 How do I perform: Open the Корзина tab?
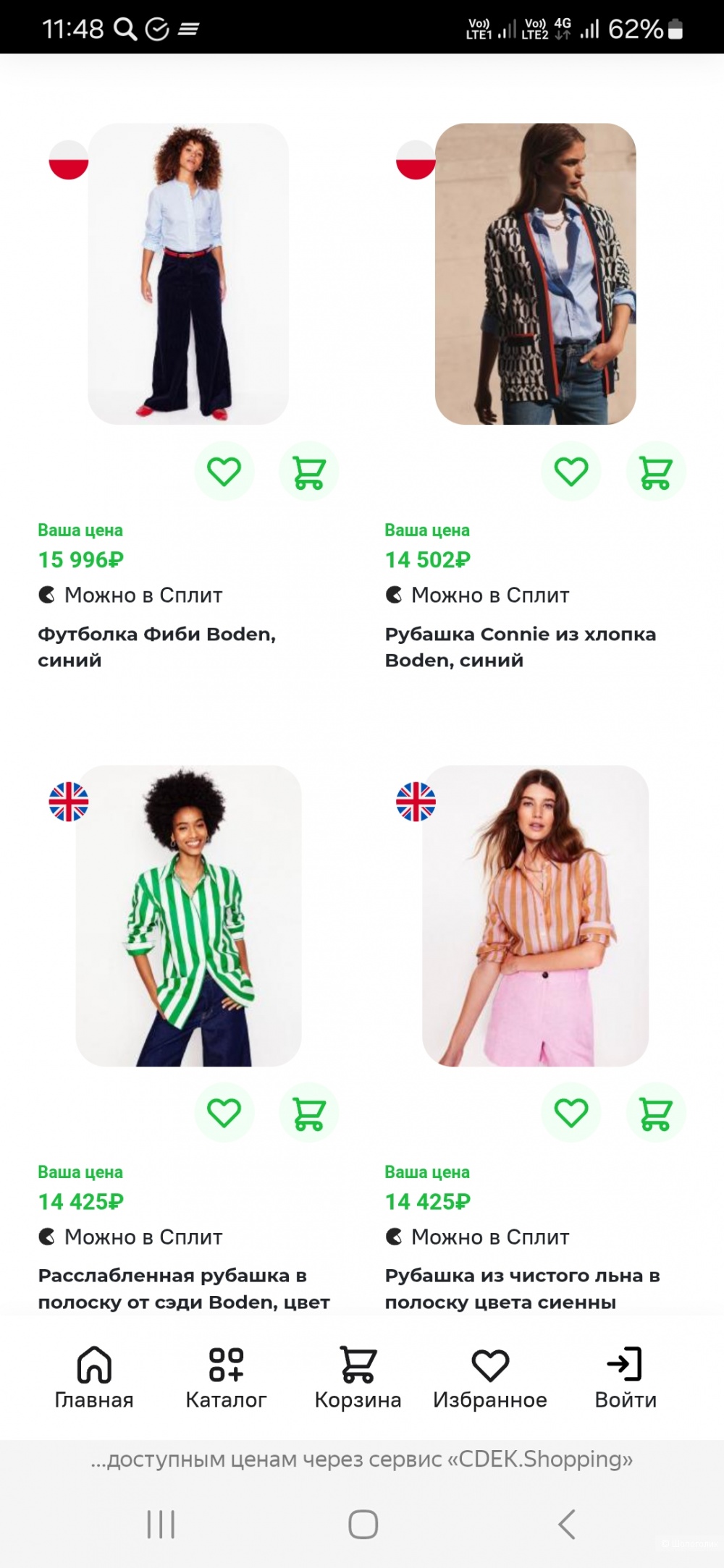pyautogui.click(x=358, y=1378)
